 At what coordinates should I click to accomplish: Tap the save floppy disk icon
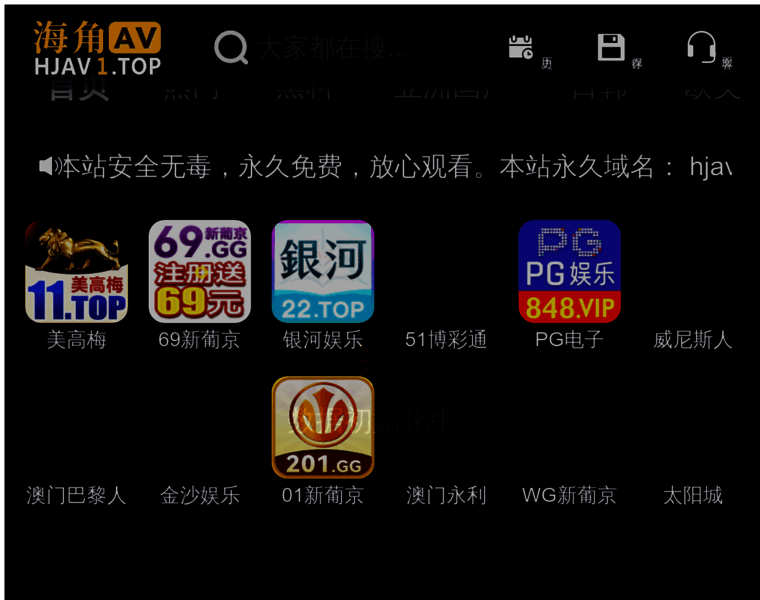pyautogui.click(x=611, y=47)
